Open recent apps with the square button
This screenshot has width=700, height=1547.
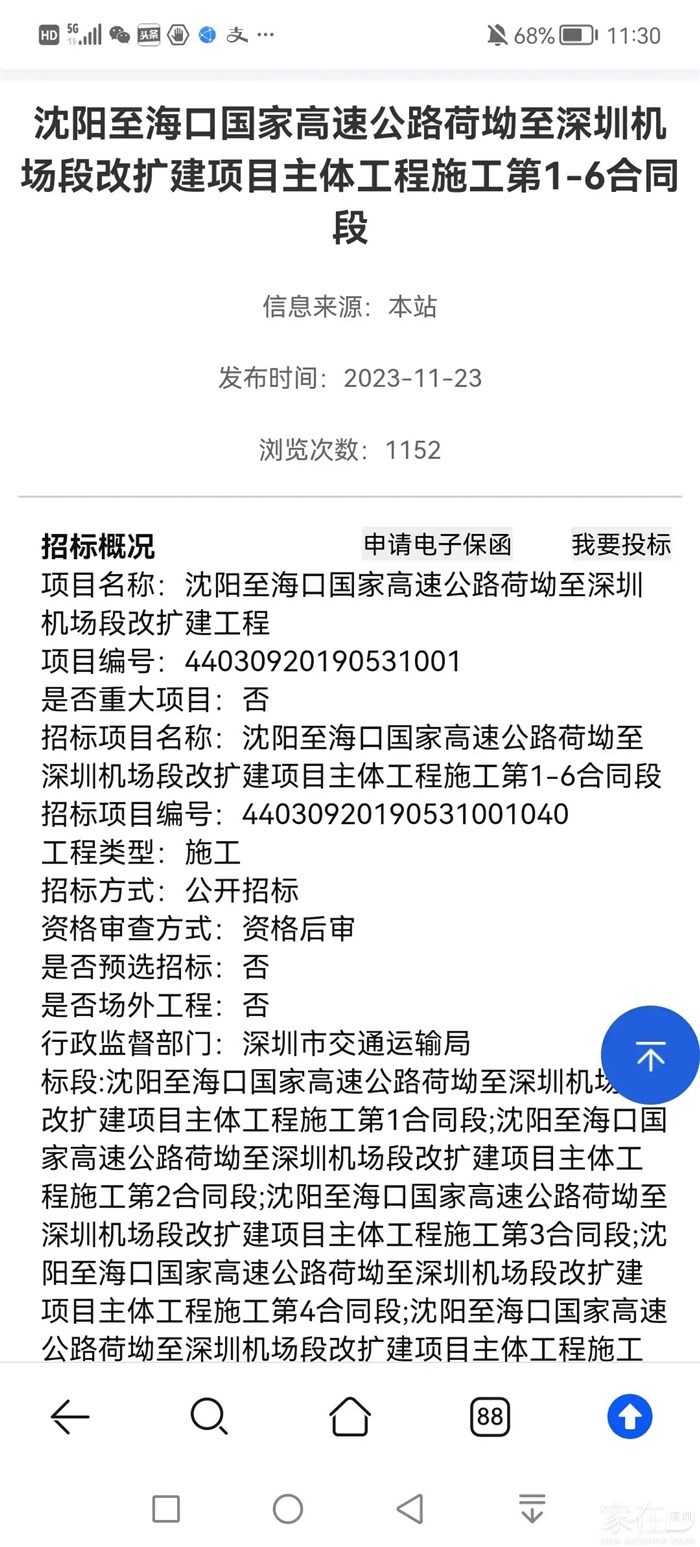(166, 1508)
